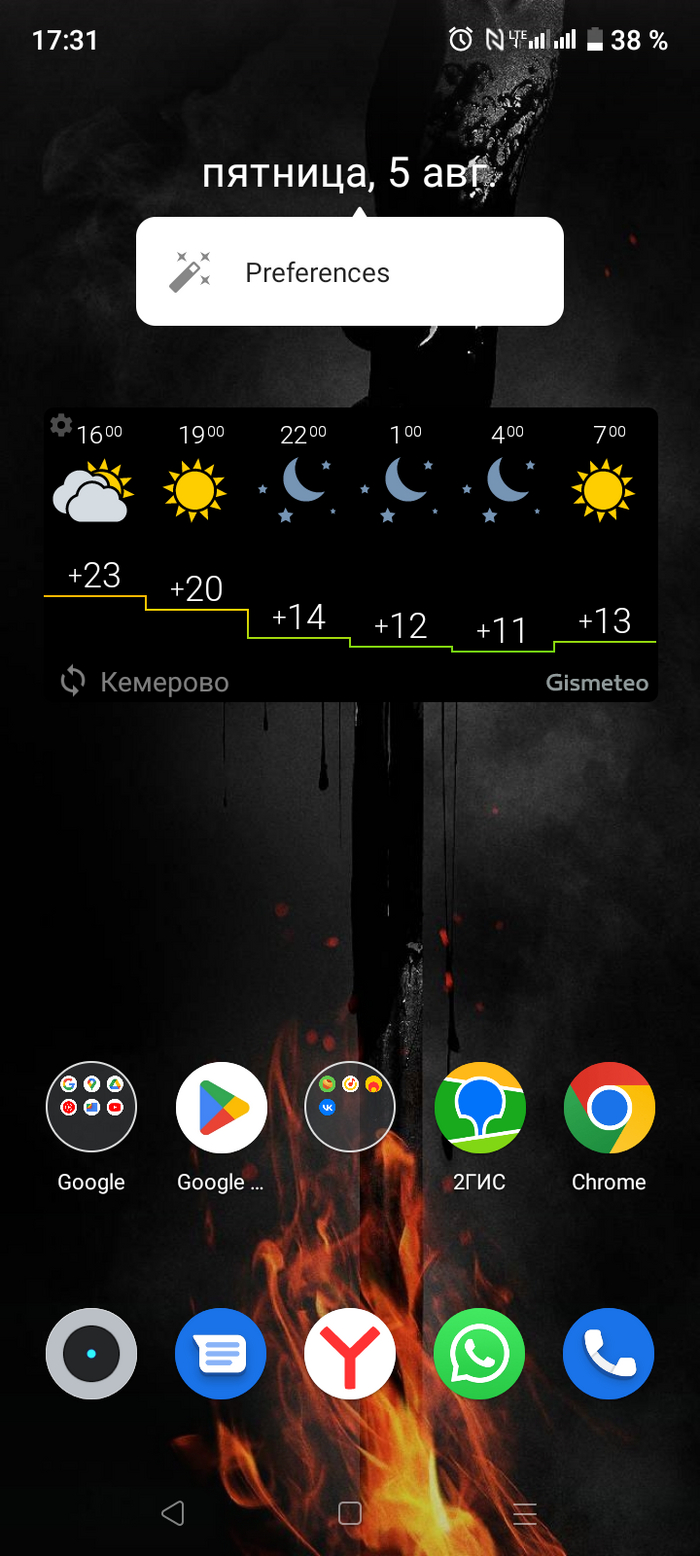Image resolution: width=700 pixels, height=1556 pixels.
Task: Open WhatsApp from the dock
Action: click(x=479, y=1354)
